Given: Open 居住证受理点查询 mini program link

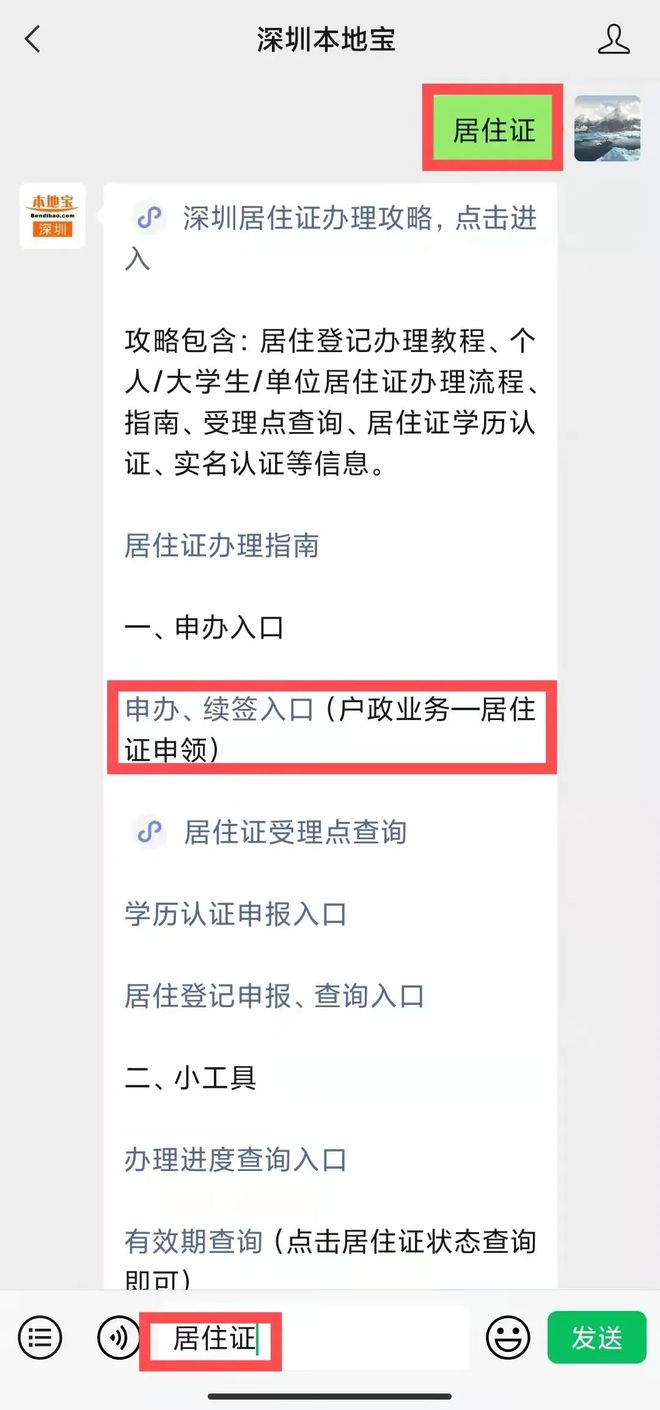Looking at the screenshot, I should [x=295, y=832].
